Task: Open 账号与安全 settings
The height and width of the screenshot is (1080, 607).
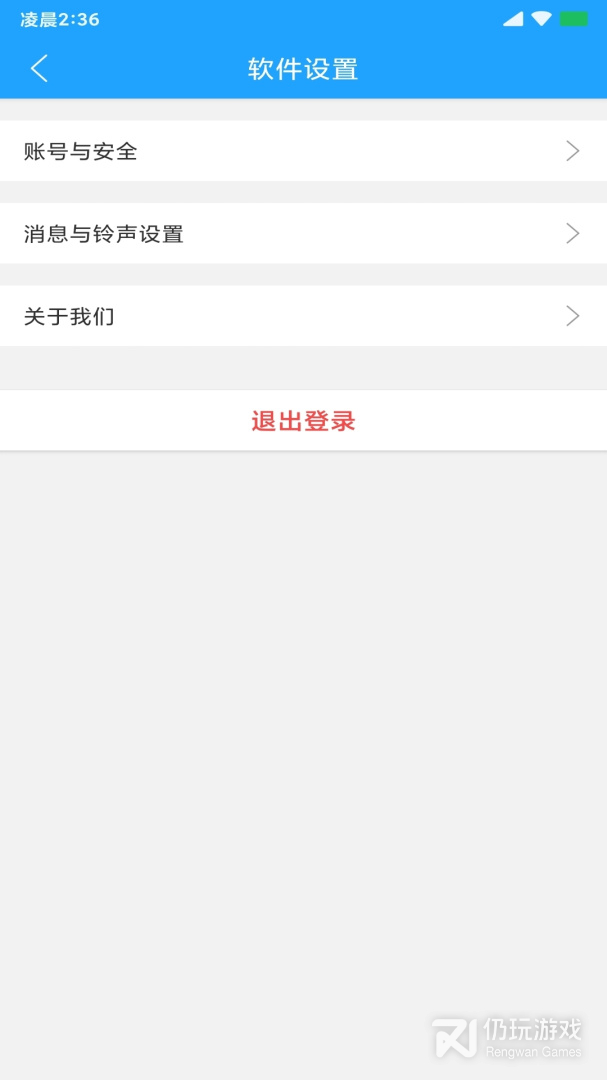Action: tap(303, 151)
